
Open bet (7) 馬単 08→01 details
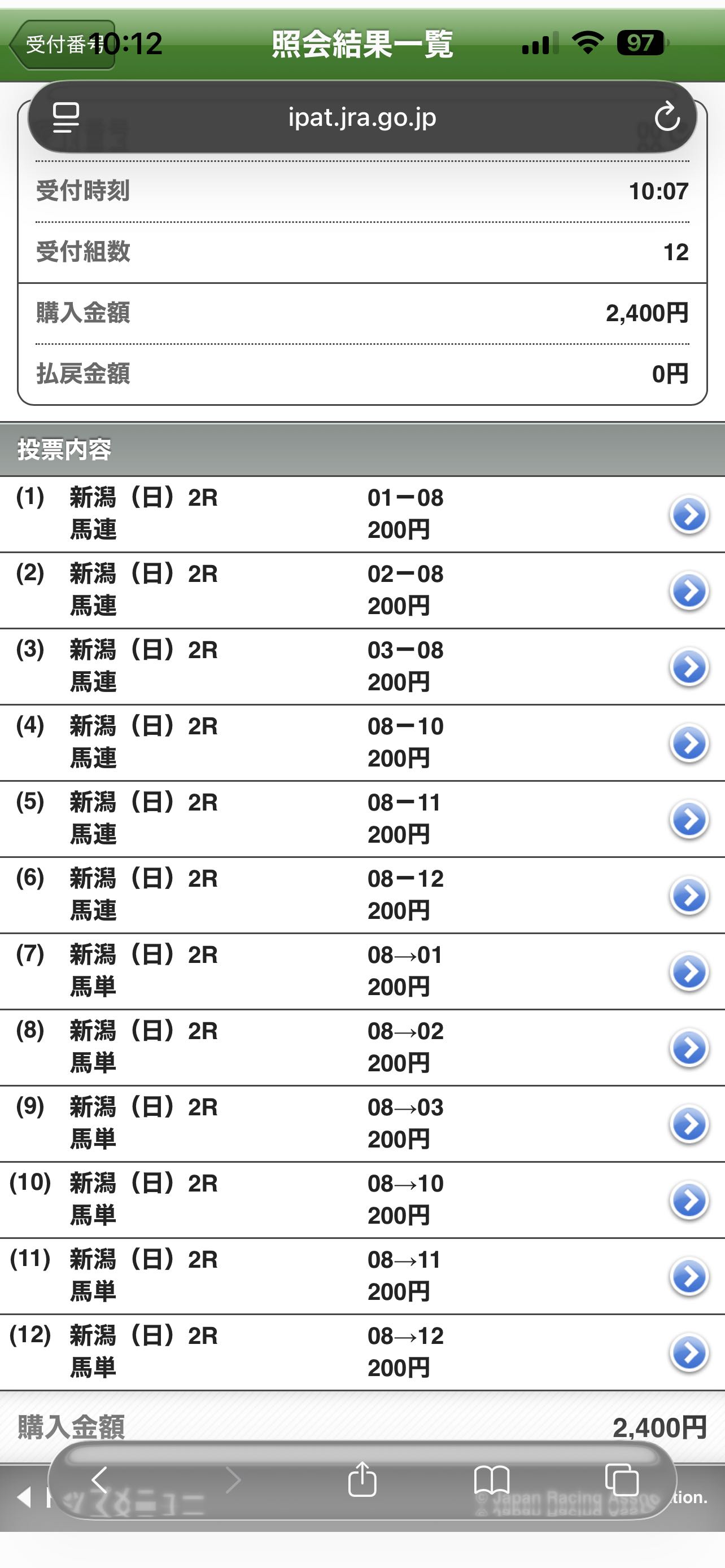(688, 972)
